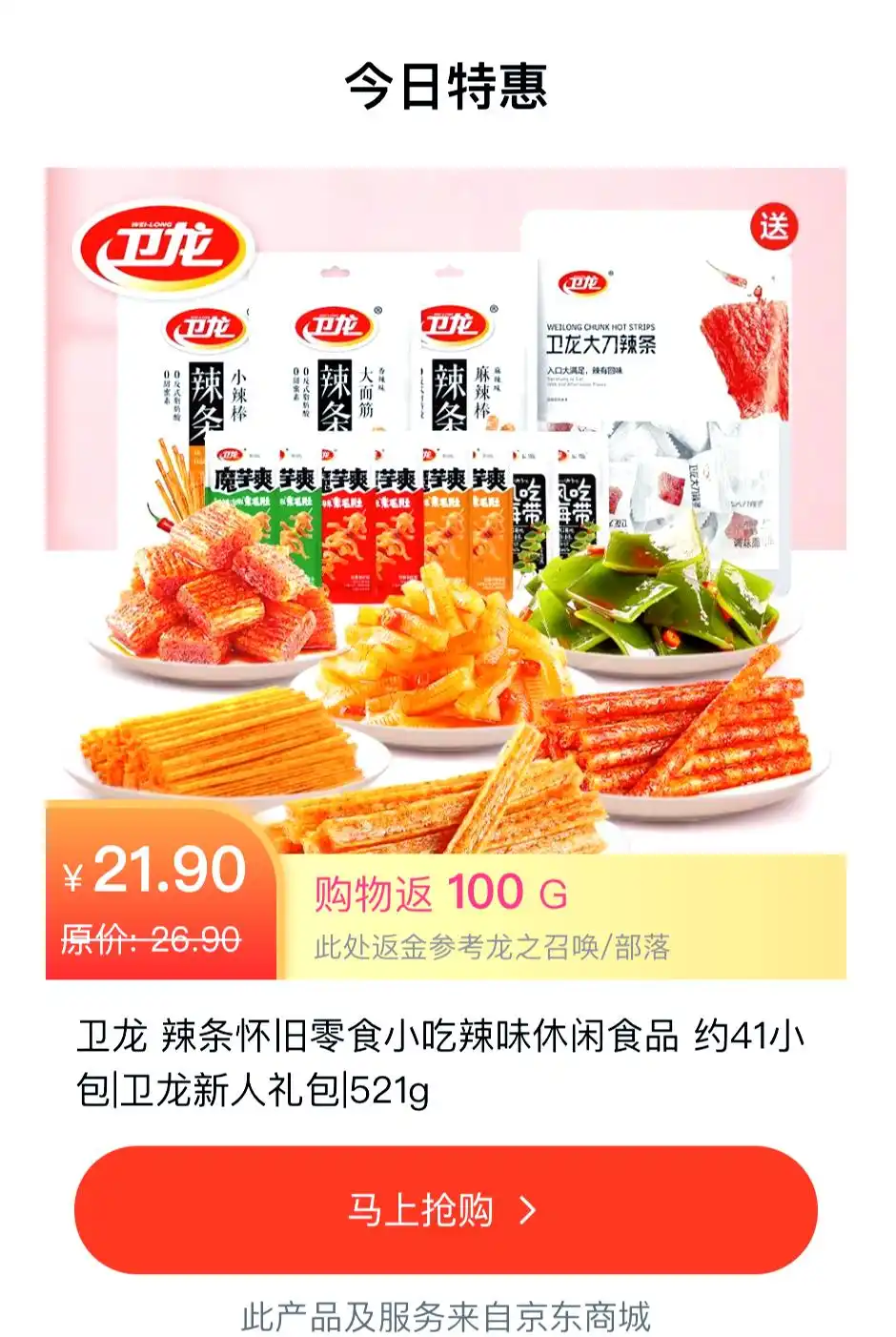This screenshot has height=1337, width=896.
Task: Tap the 马上抢购 button
Action: pyautogui.click(x=445, y=1209)
